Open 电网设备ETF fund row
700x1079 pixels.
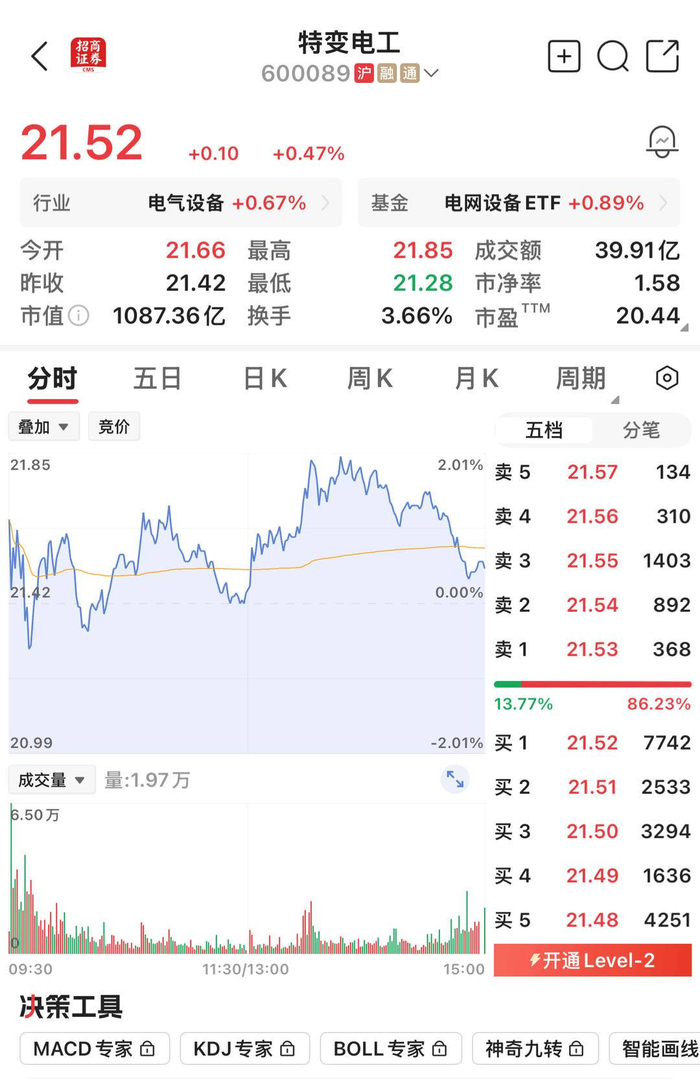coord(518,202)
